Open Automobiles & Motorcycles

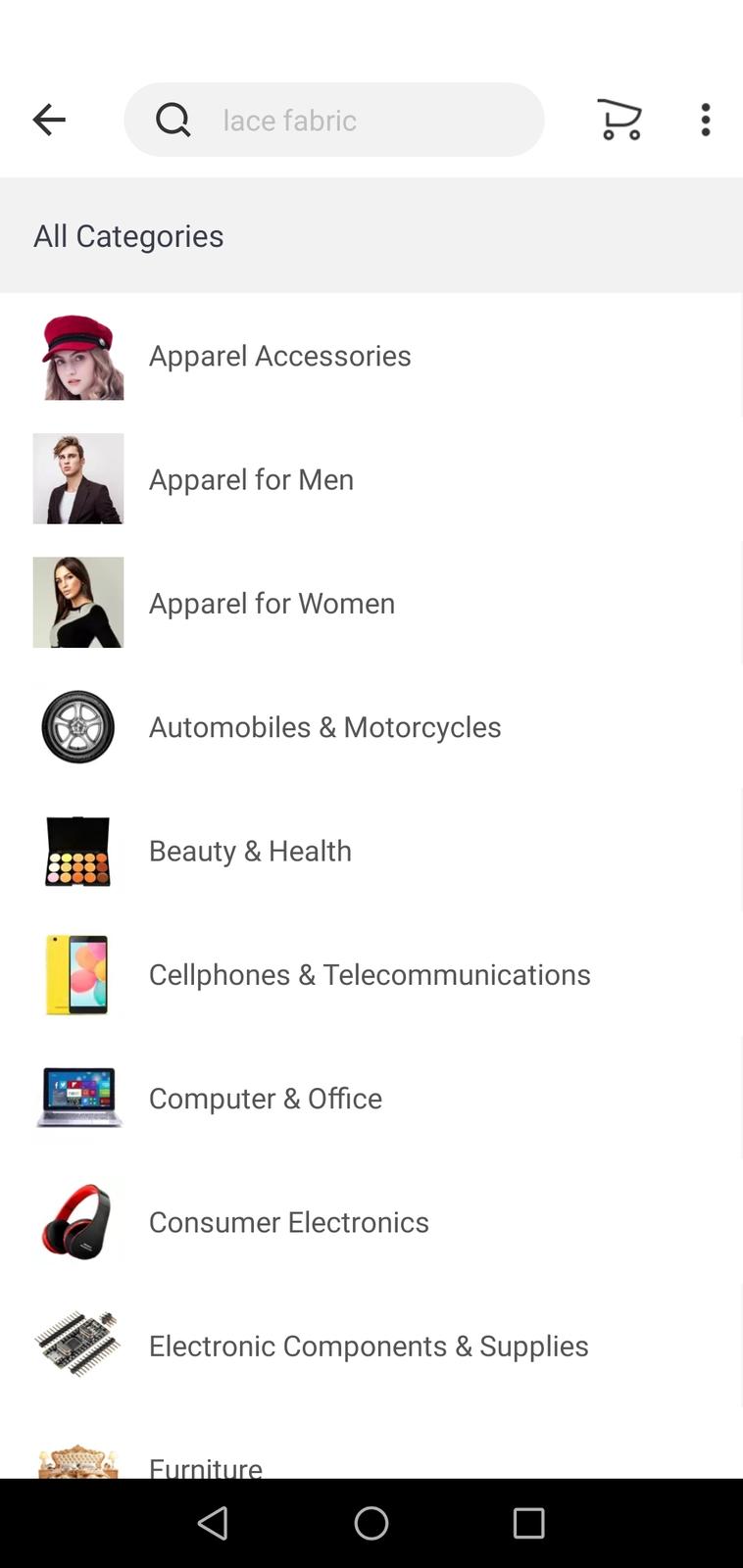point(324,727)
